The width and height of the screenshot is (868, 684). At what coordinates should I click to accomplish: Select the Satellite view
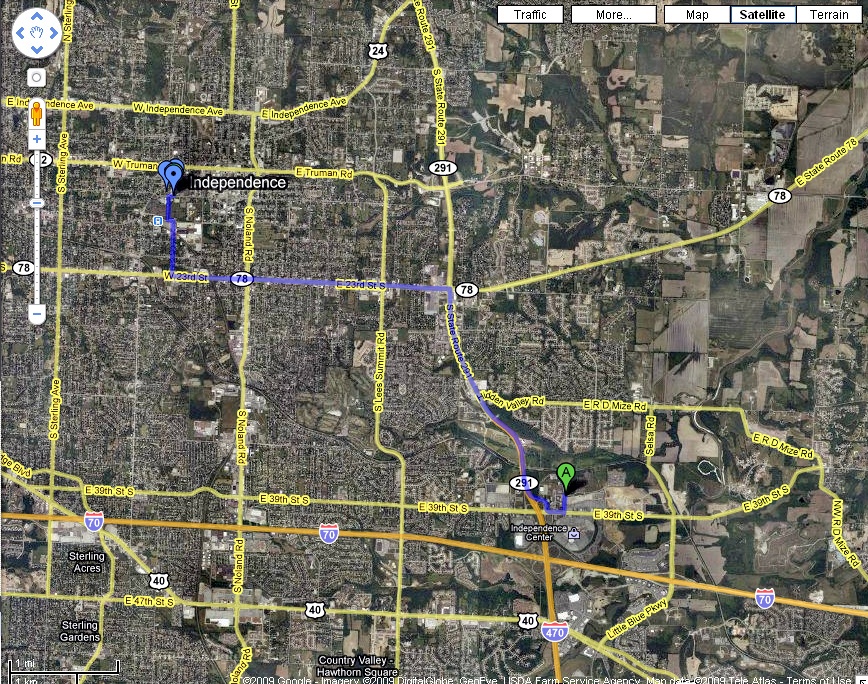pos(764,15)
